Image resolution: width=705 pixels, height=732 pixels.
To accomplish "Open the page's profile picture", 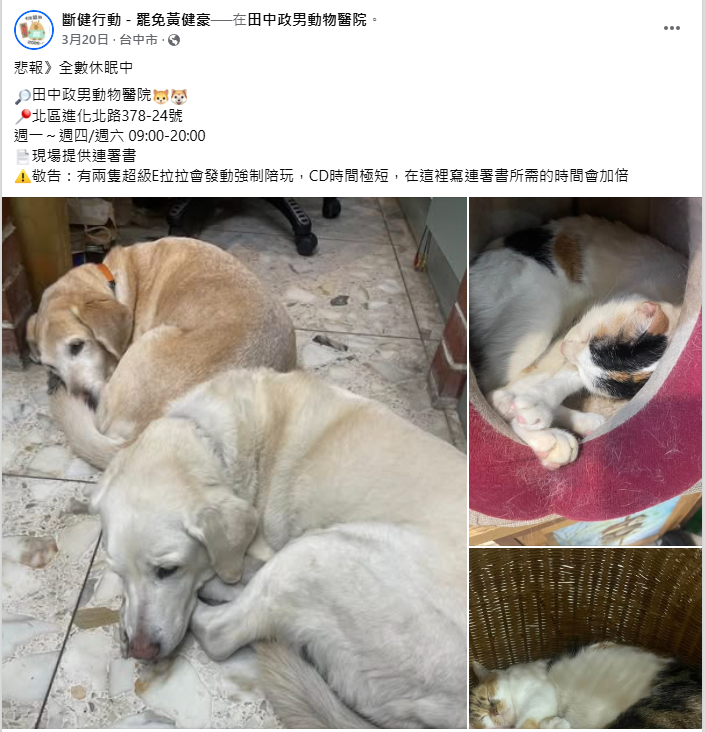I will [33, 30].
